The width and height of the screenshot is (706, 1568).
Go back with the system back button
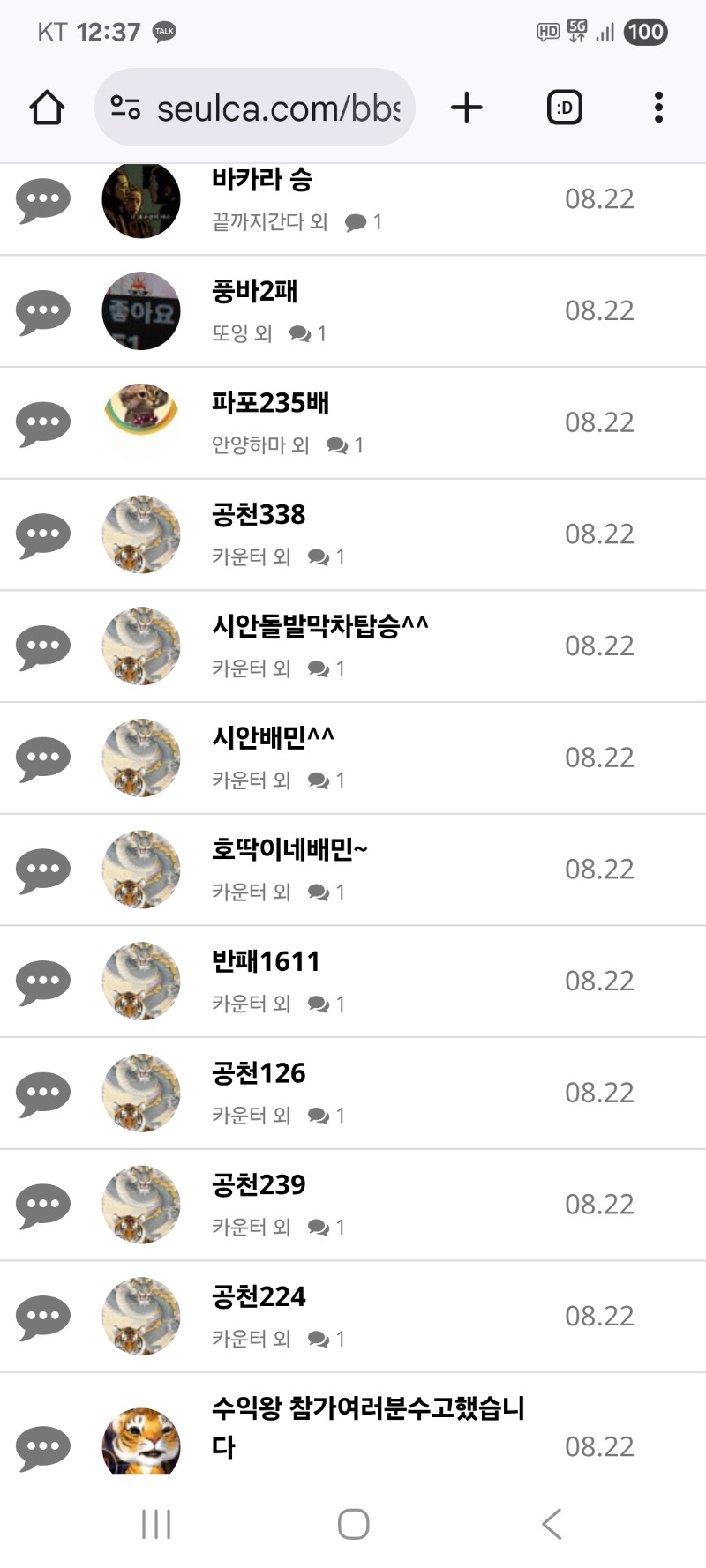tap(552, 1524)
